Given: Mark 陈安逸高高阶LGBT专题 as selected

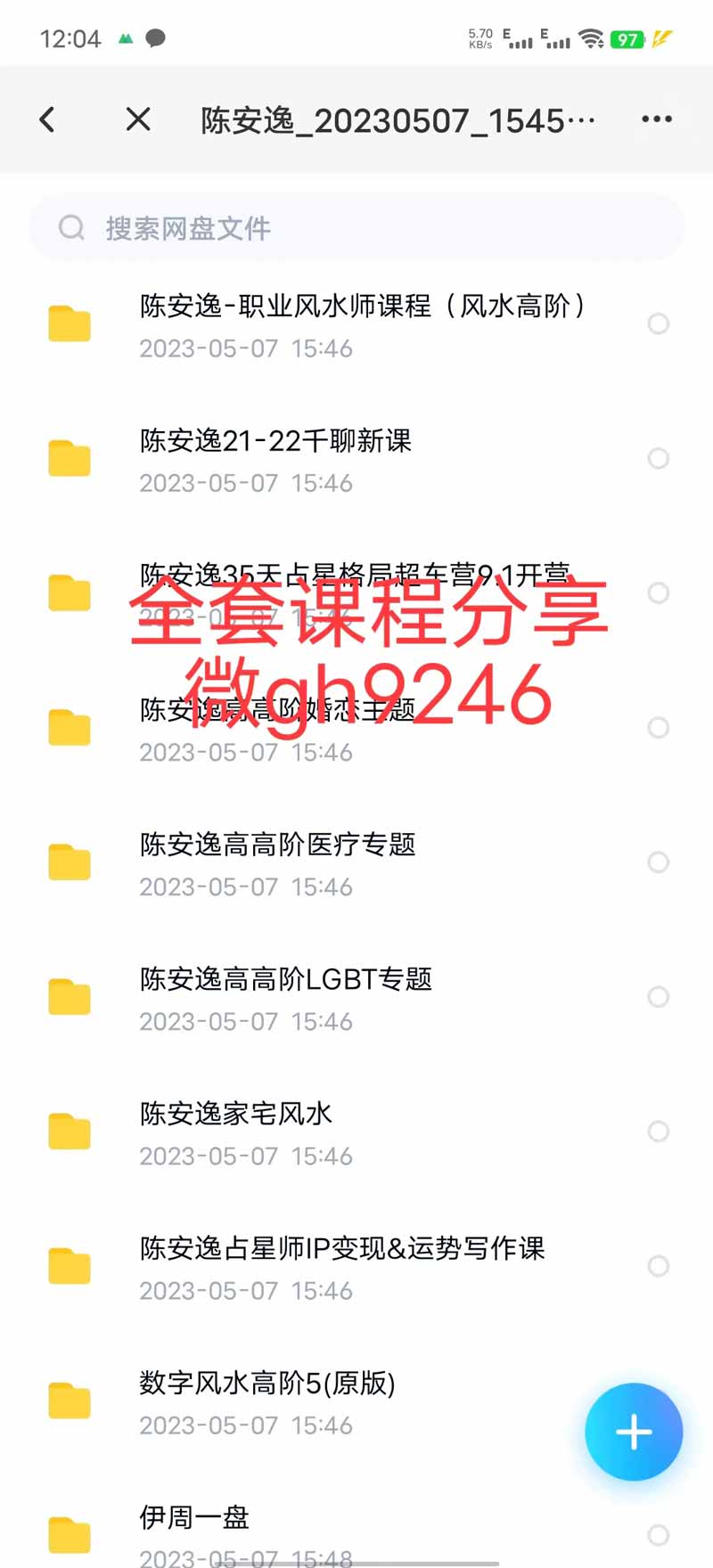Looking at the screenshot, I should [x=659, y=997].
